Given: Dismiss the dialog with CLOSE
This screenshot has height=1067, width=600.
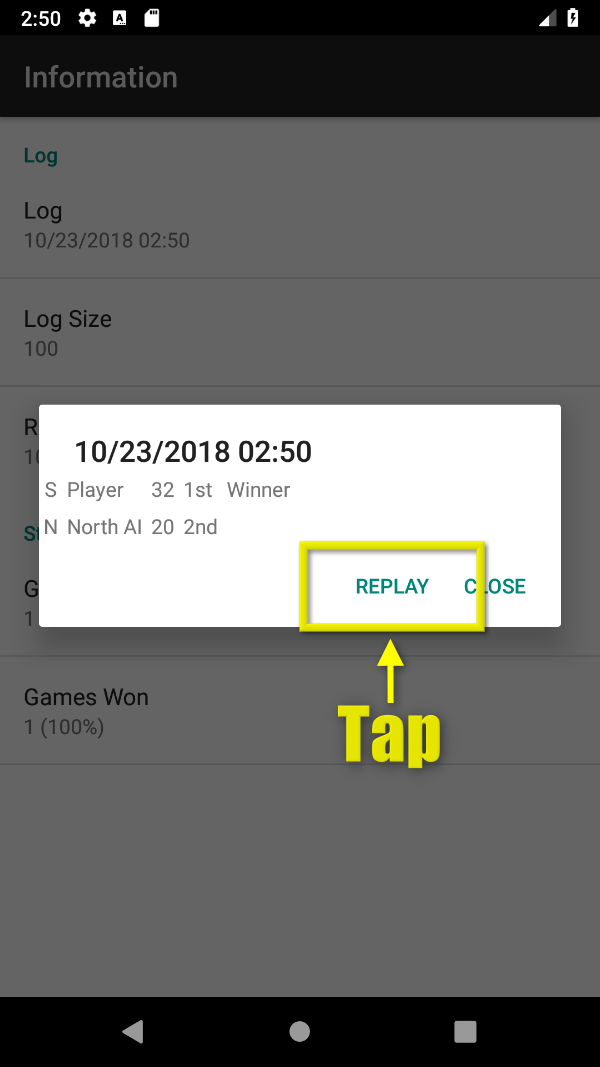Looking at the screenshot, I should [x=496, y=587].
